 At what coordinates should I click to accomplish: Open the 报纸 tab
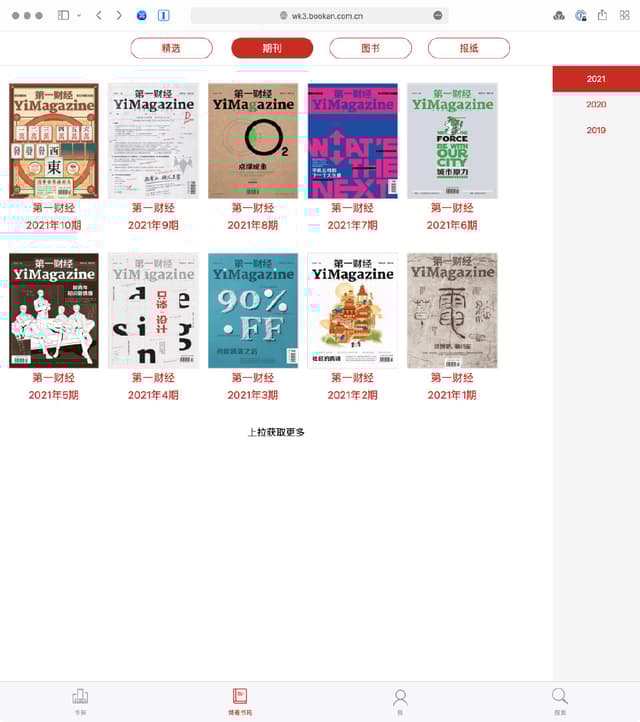pyautogui.click(x=469, y=48)
